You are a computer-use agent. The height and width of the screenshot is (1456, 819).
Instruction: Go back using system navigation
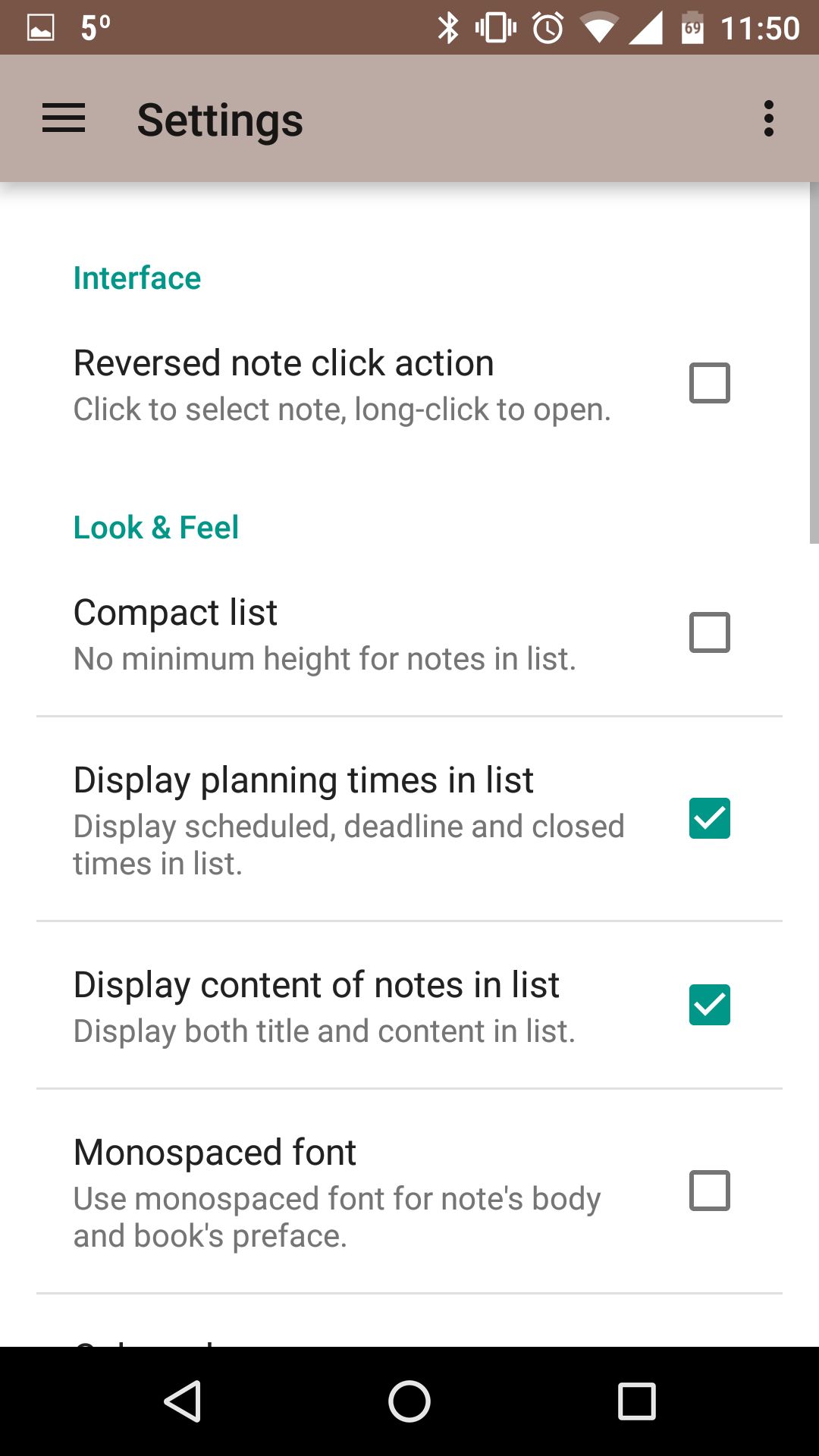tap(182, 1401)
